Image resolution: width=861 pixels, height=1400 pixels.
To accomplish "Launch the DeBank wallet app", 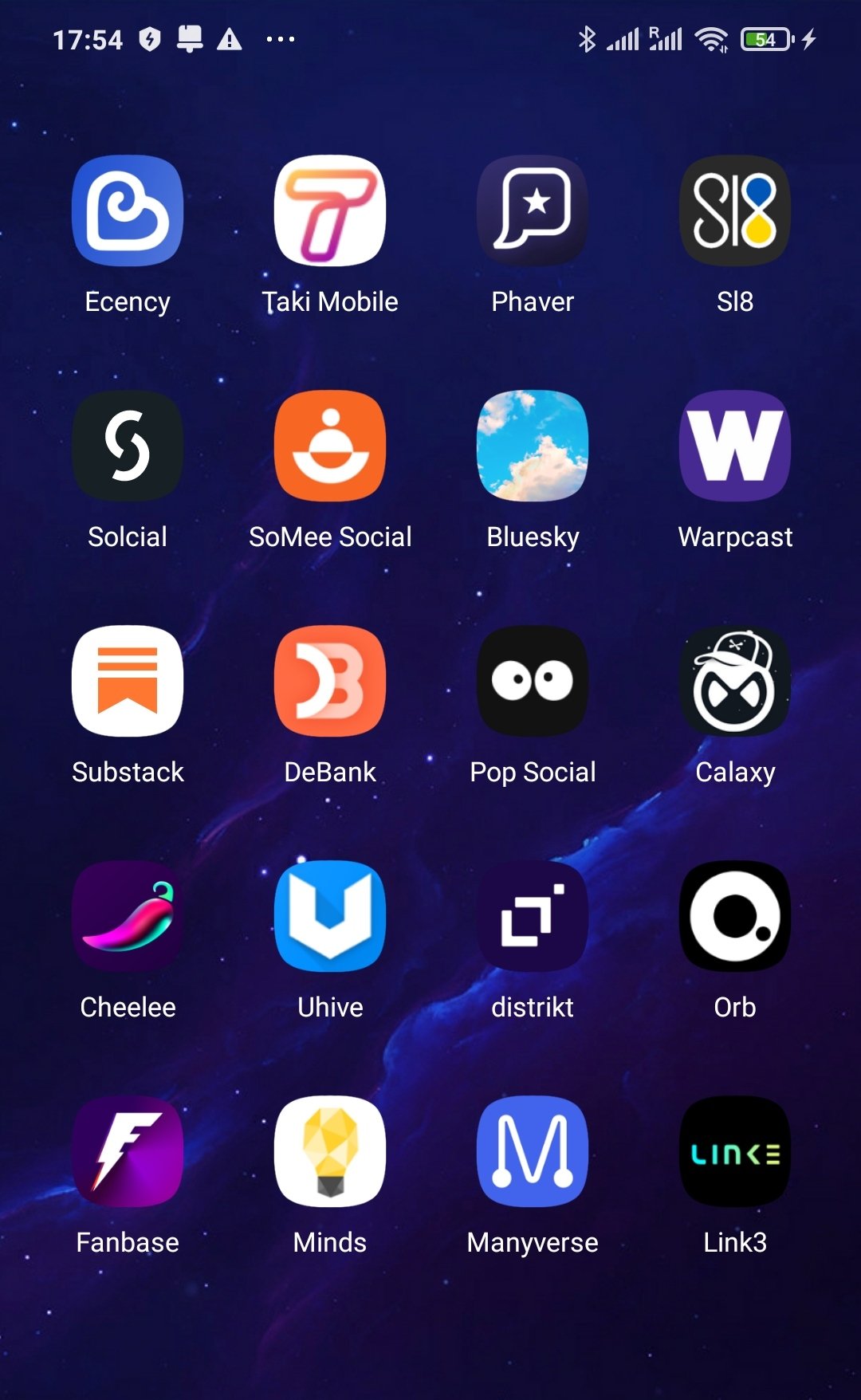I will tap(329, 682).
